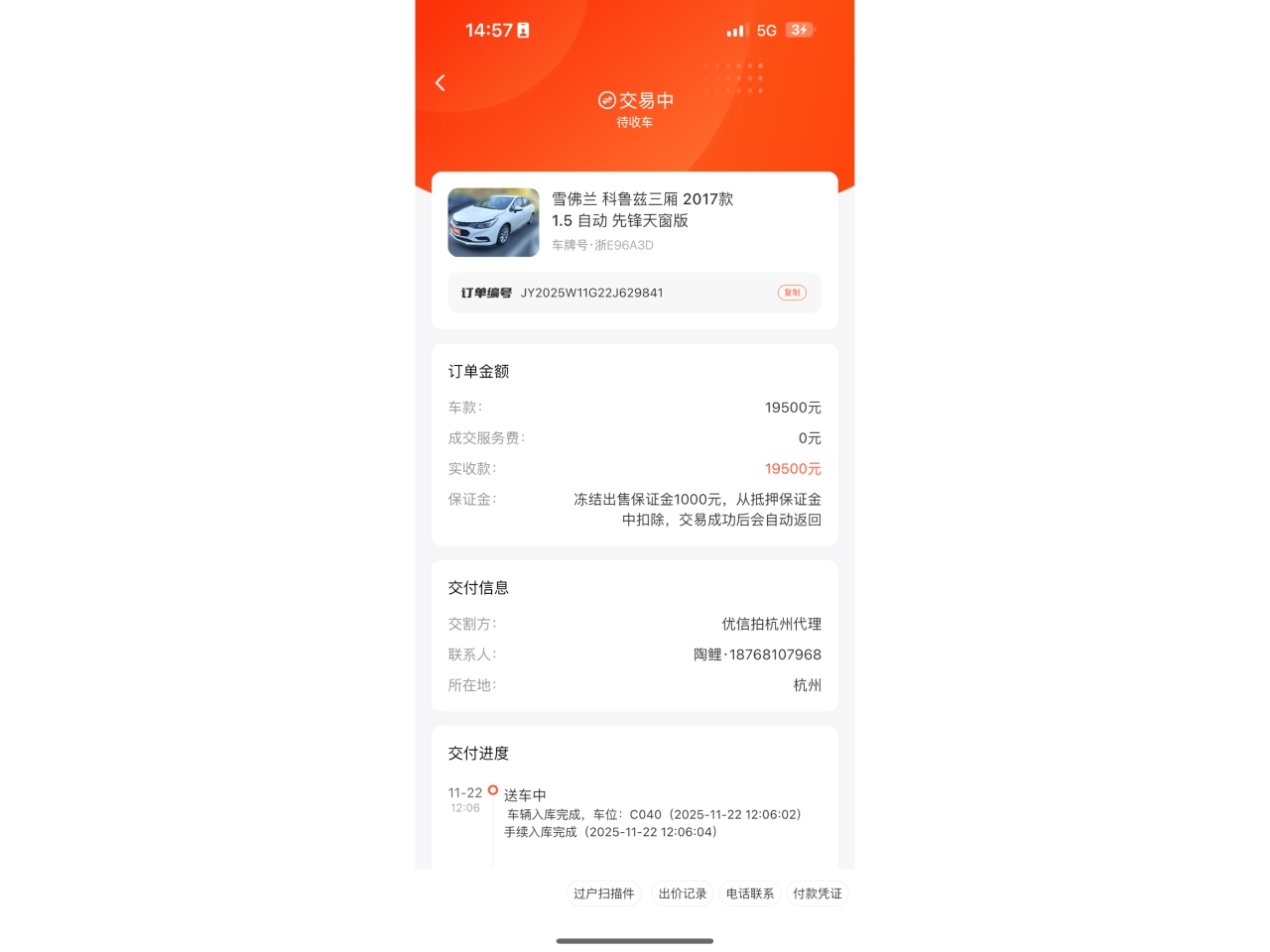
Task: View the 出价记录 bid history
Action: 683,893
